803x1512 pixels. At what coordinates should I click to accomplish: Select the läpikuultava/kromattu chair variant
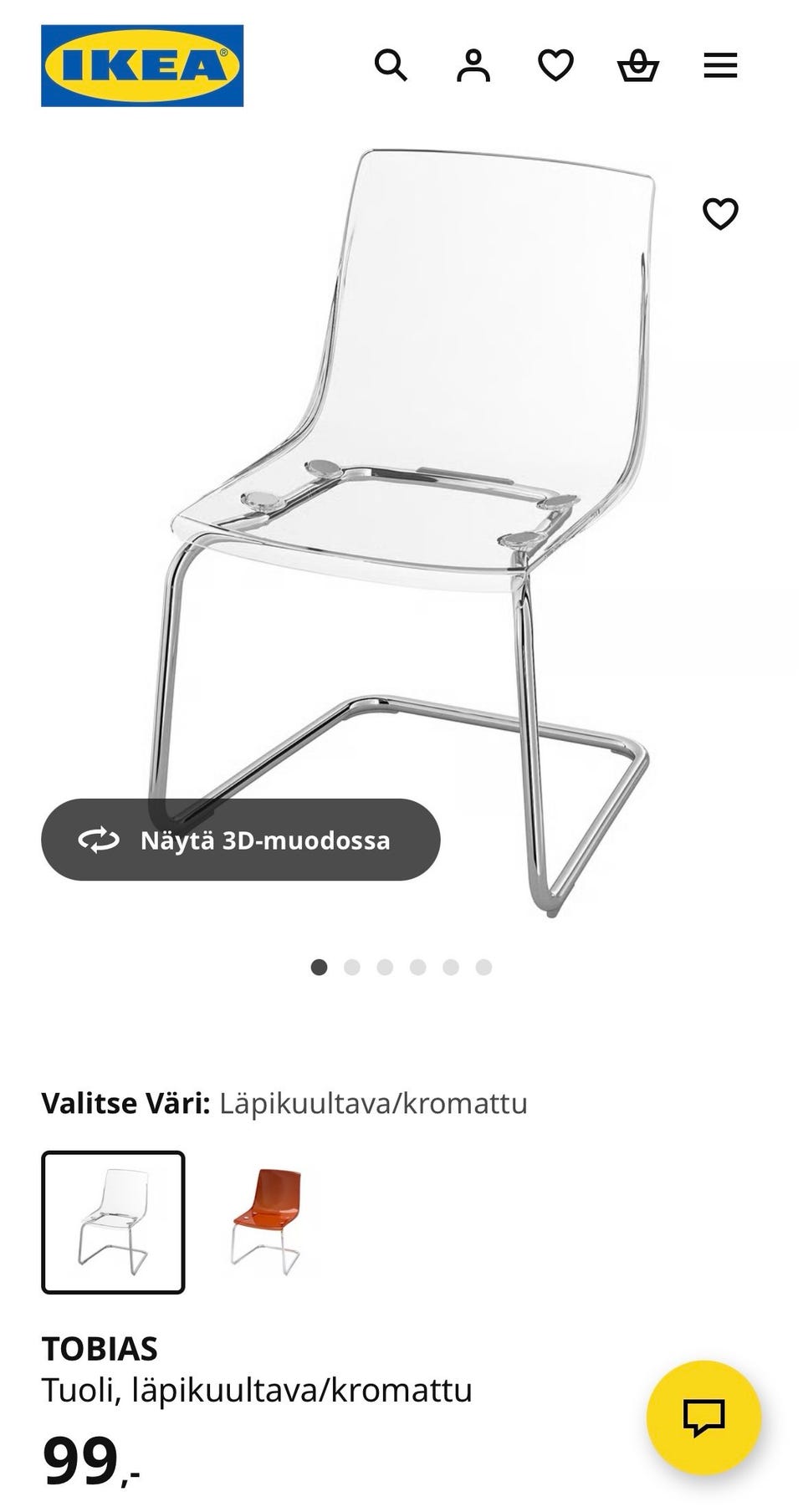[x=115, y=1223]
